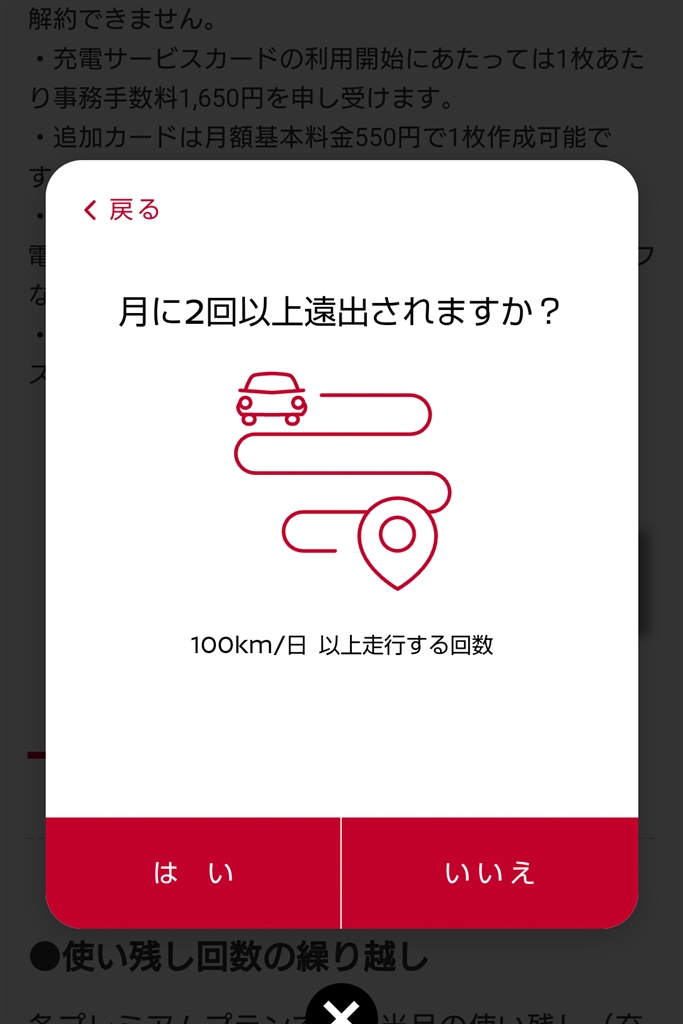Answer いいえ to the long-trip question

coord(490,872)
